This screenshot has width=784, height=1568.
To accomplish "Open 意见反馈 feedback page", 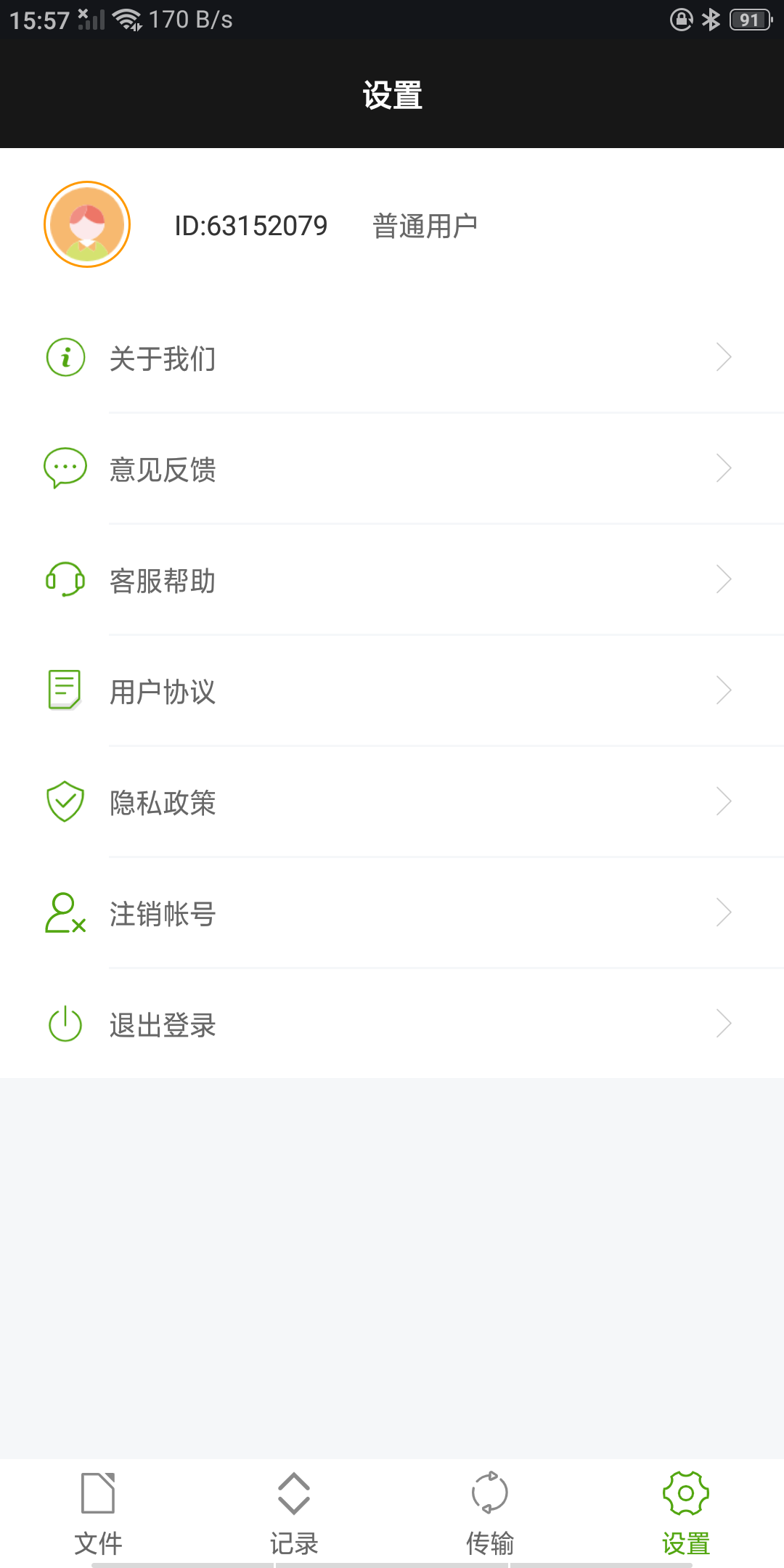I will [x=392, y=469].
